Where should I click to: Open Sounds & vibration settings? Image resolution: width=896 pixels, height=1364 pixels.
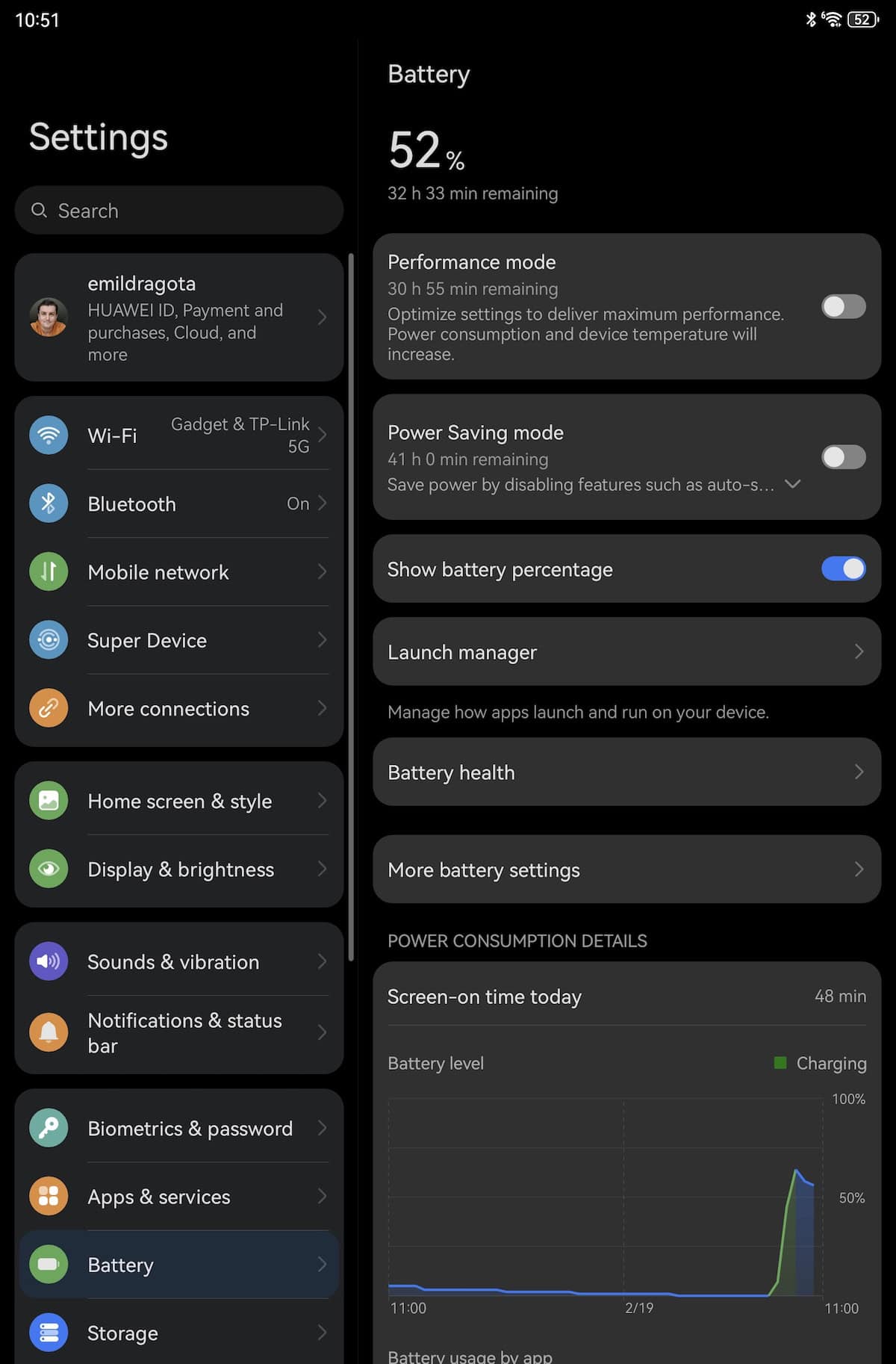pos(179,961)
